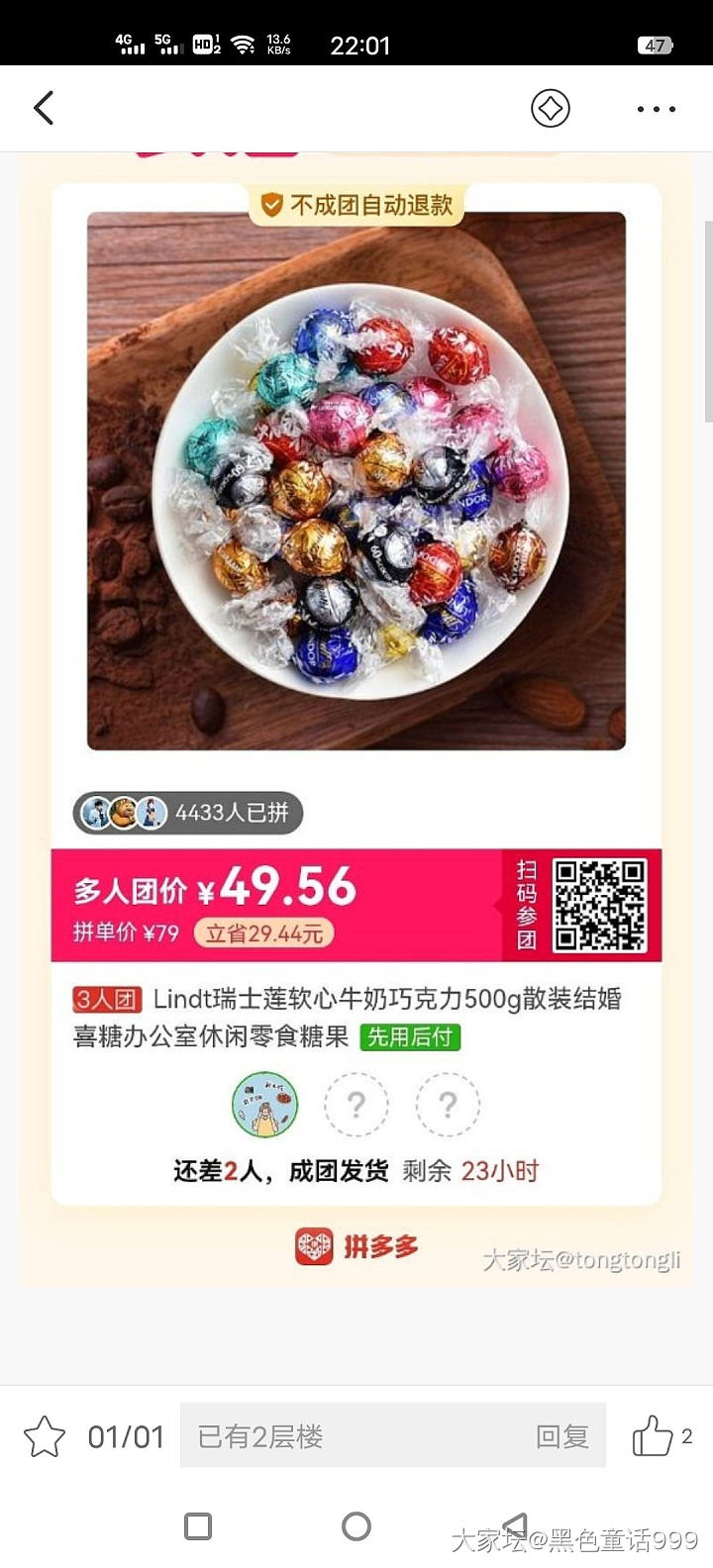Viewport: 713px width, 1568px height.
Task: Open the shared Pinduoduo chocolate image
Action: [x=356, y=693]
